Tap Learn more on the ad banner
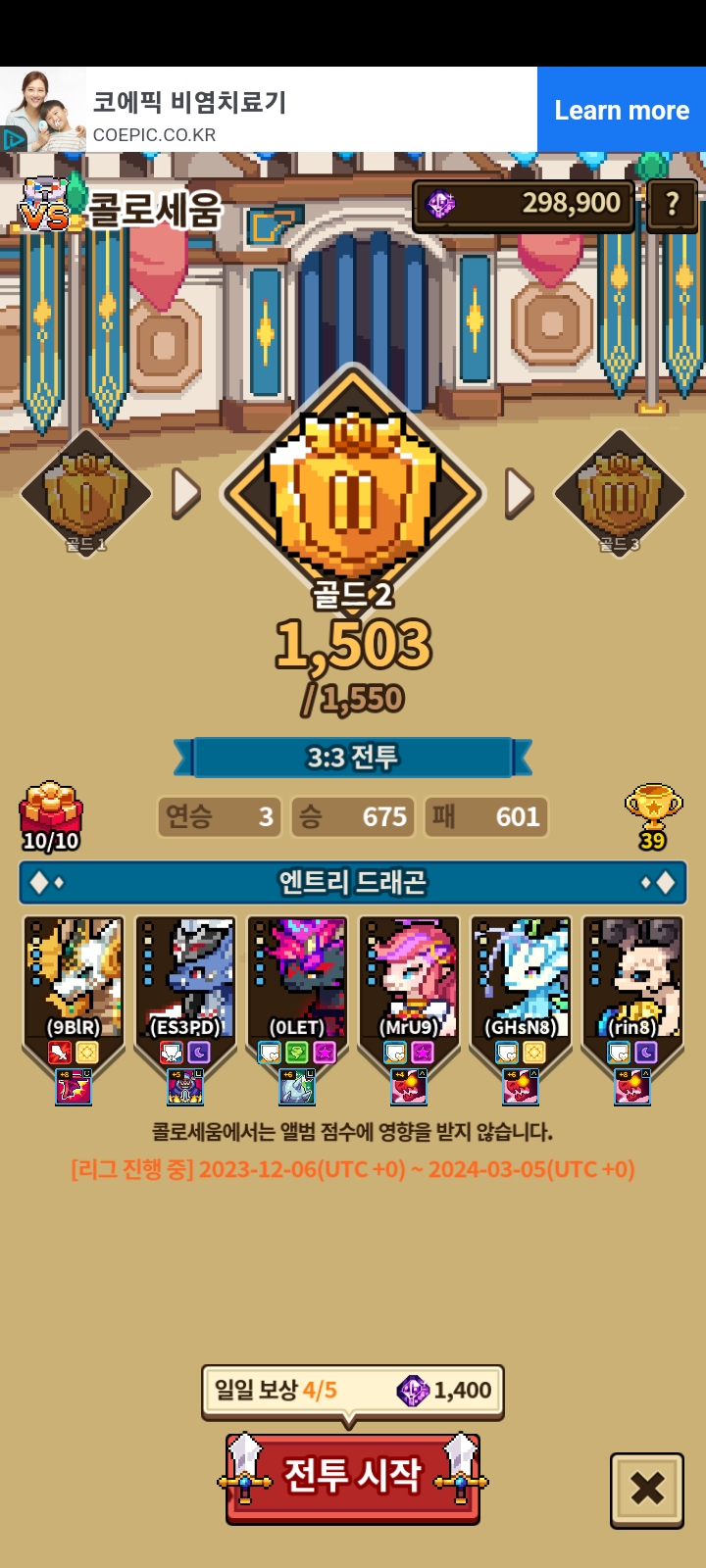Screen dimensions: 706x1568 [x=622, y=110]
